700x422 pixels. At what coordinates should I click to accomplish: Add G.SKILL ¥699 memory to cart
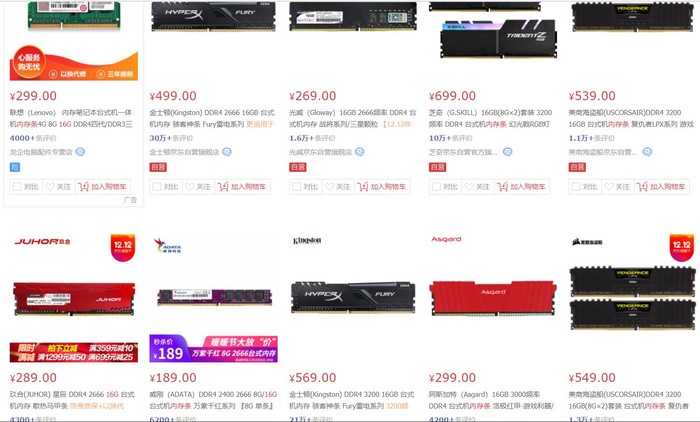coord(522,187)
